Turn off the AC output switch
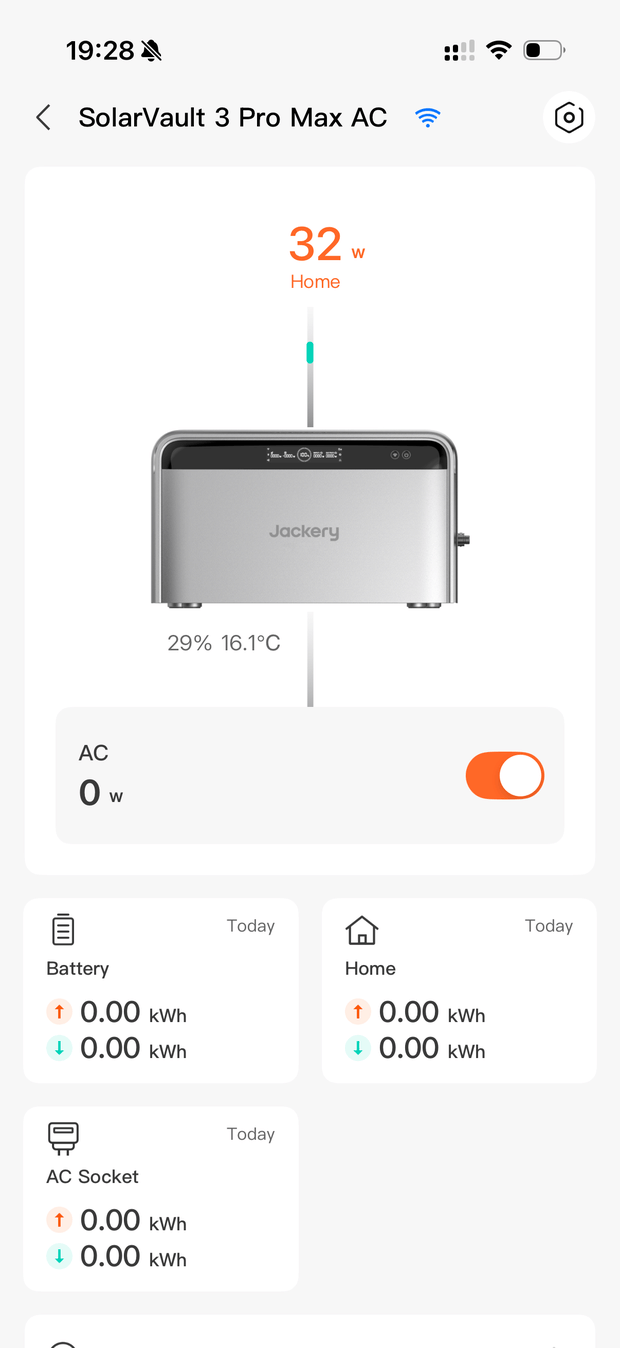 tap(505, 776)
